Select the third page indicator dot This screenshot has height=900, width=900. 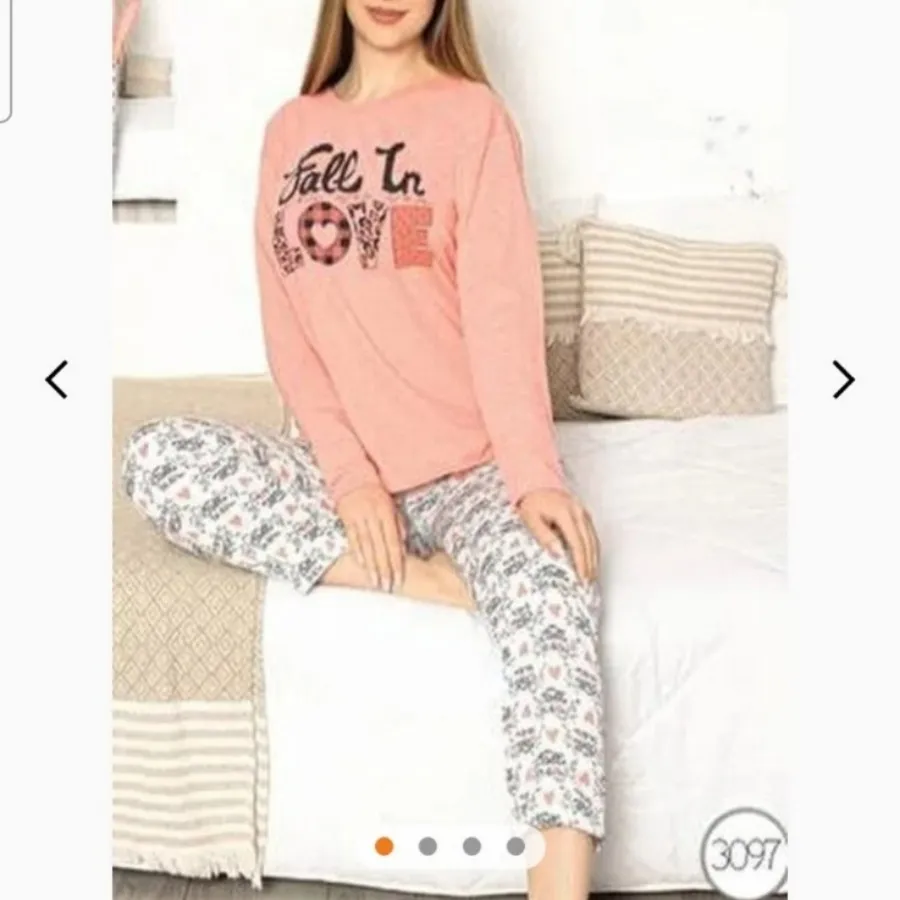click(x=472, y=847)
